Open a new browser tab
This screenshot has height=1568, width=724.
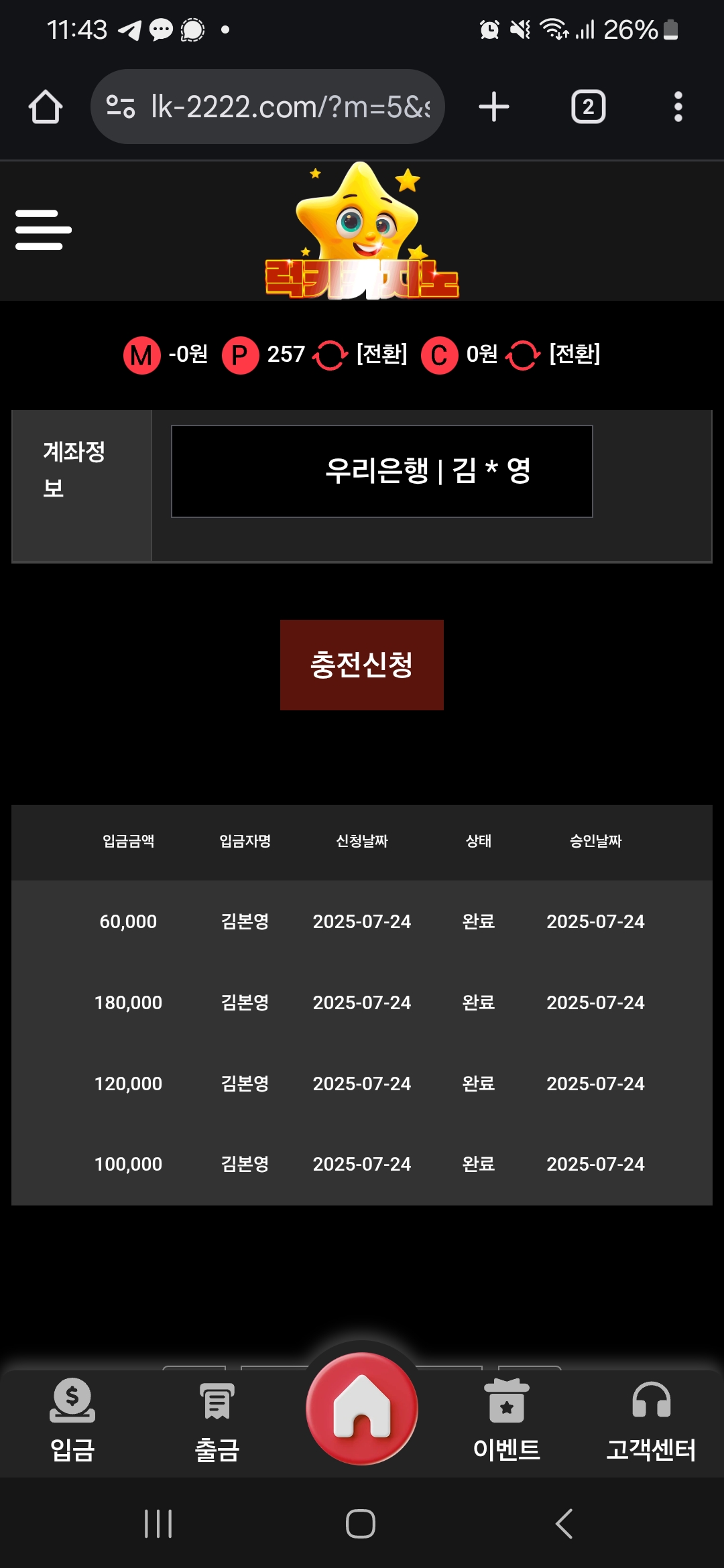(x=494, y=107)
